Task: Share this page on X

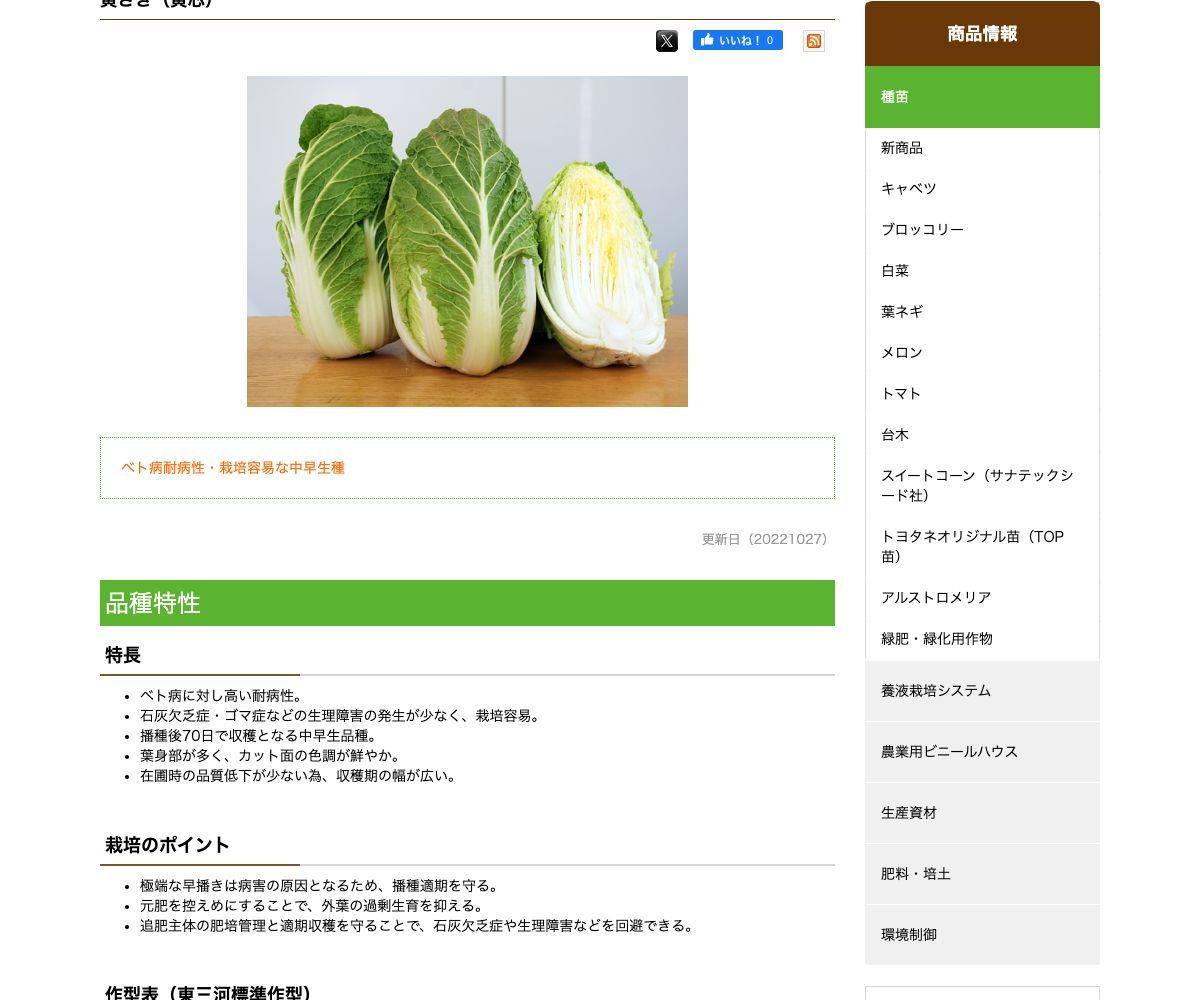Action: 667,41
